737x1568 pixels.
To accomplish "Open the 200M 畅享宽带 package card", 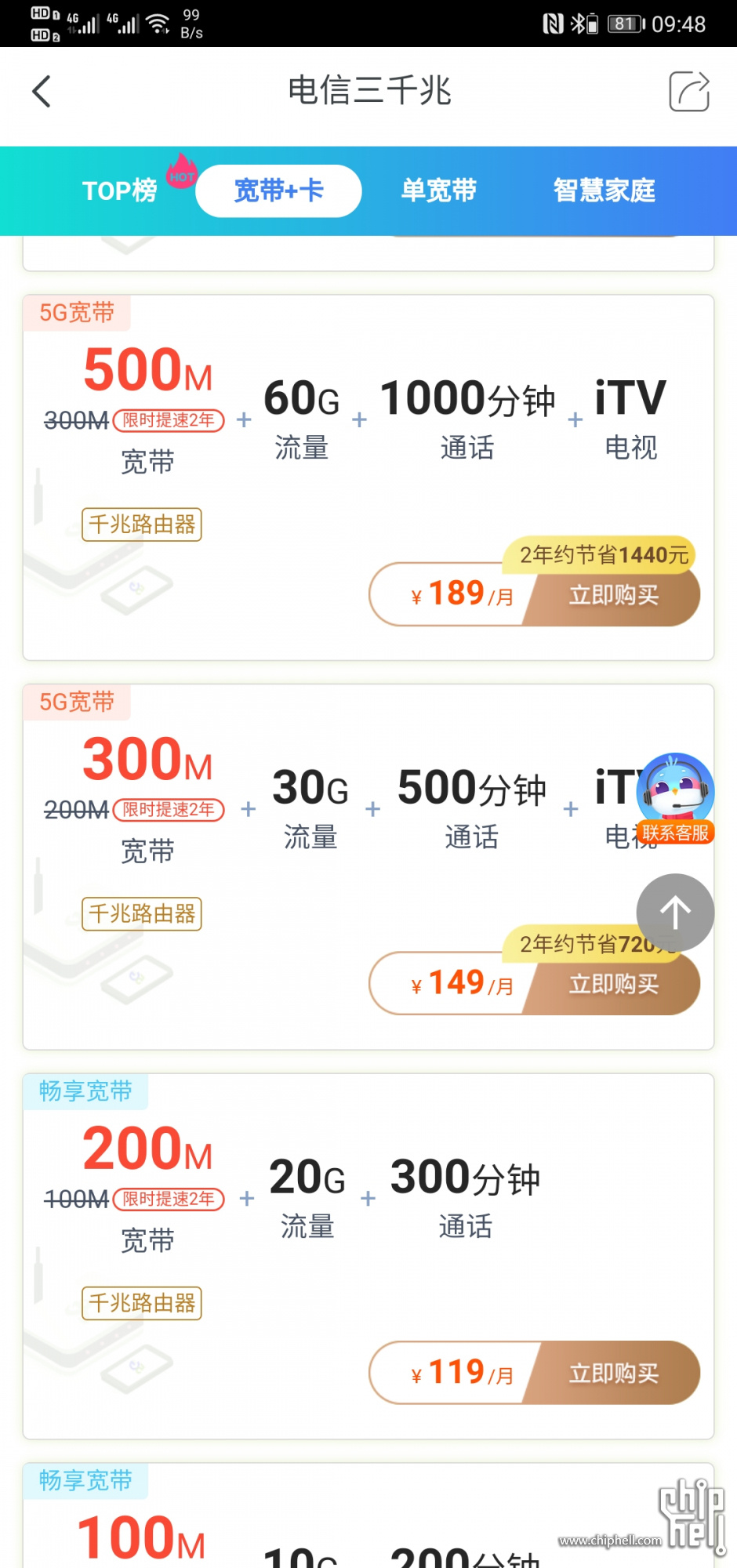I will click(368, 1270).
